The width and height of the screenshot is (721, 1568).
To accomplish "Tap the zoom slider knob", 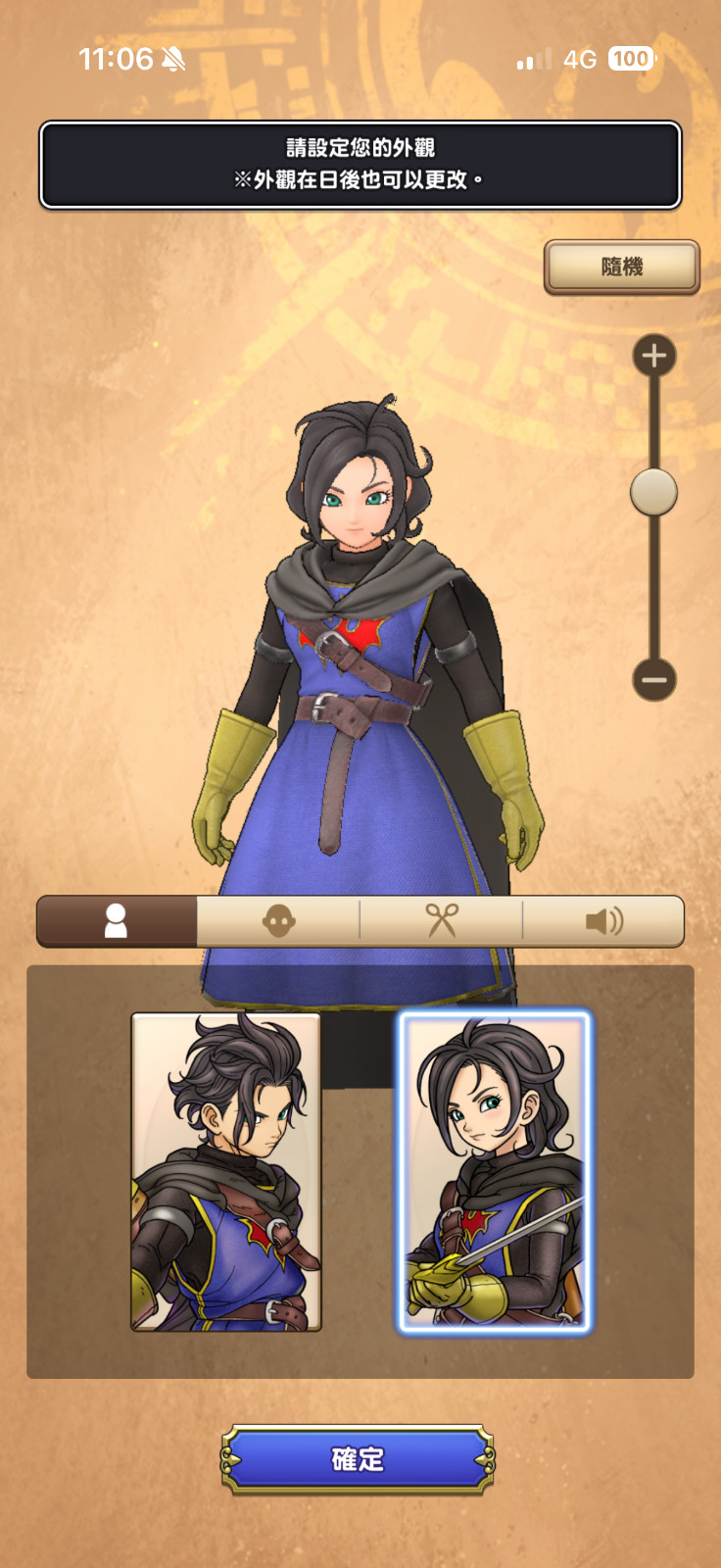I will coord(653,492).
